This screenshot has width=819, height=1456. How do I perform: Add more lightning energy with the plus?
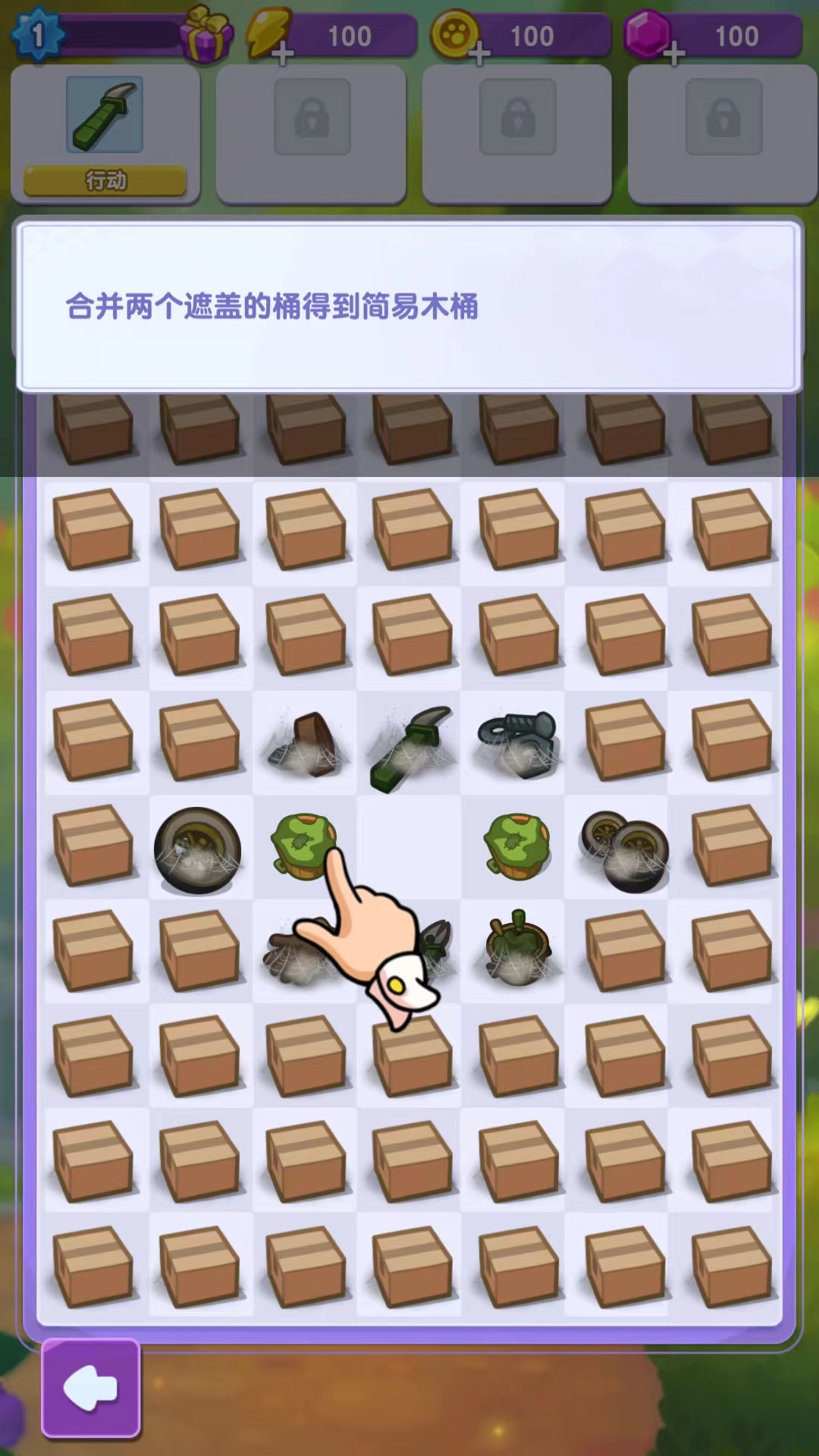(282, 54)
